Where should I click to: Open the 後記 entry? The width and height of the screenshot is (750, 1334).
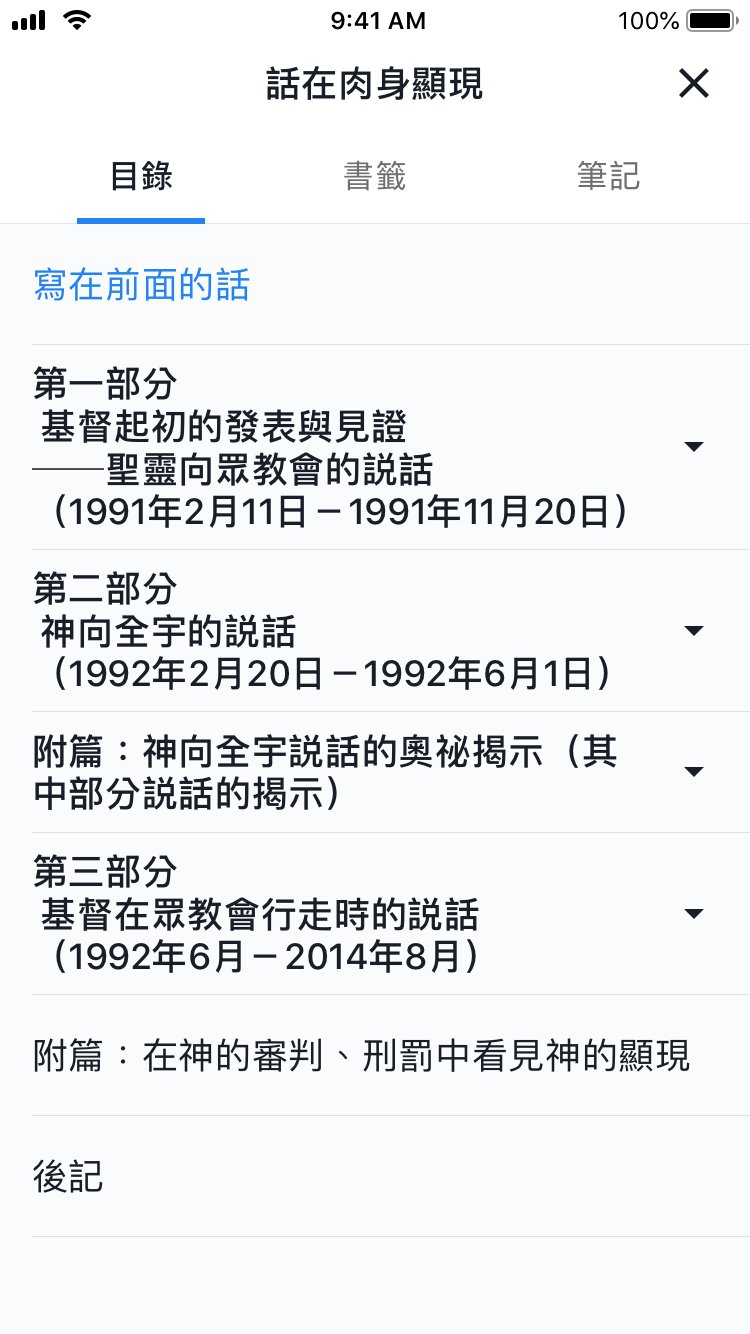68,1176
